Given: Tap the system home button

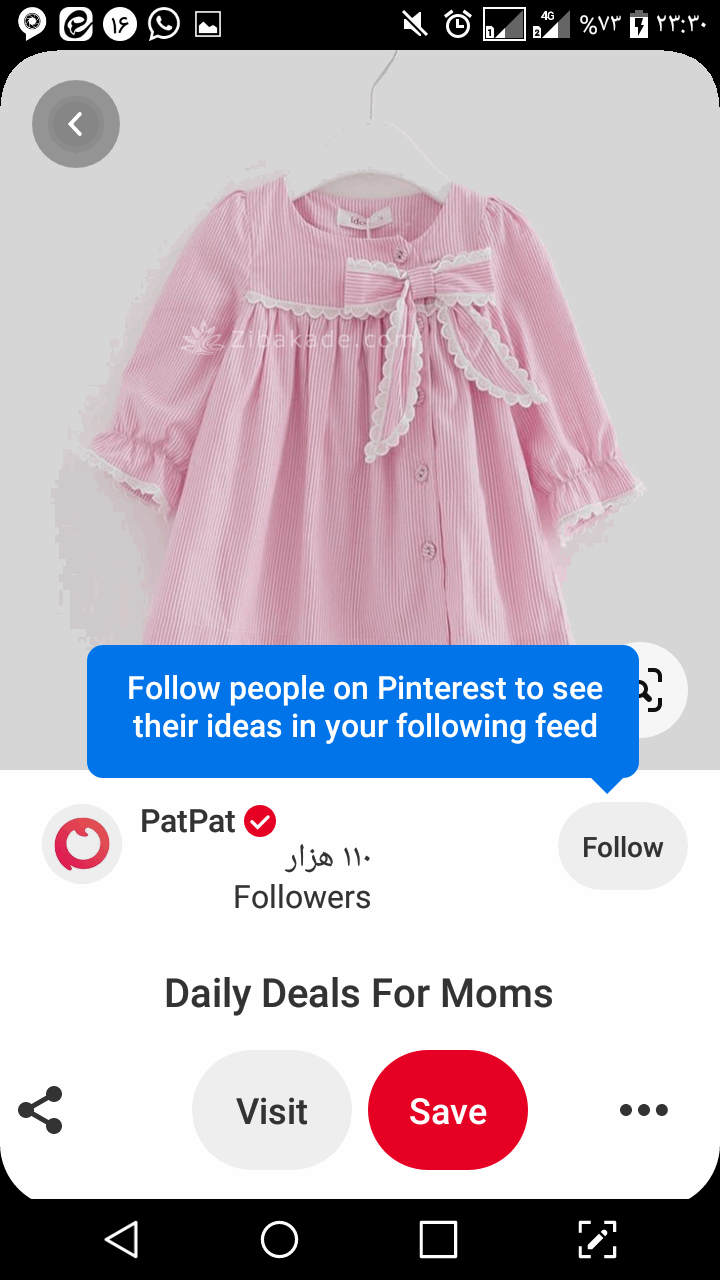Looking at the screenshot, I should tap(280, 1240).
